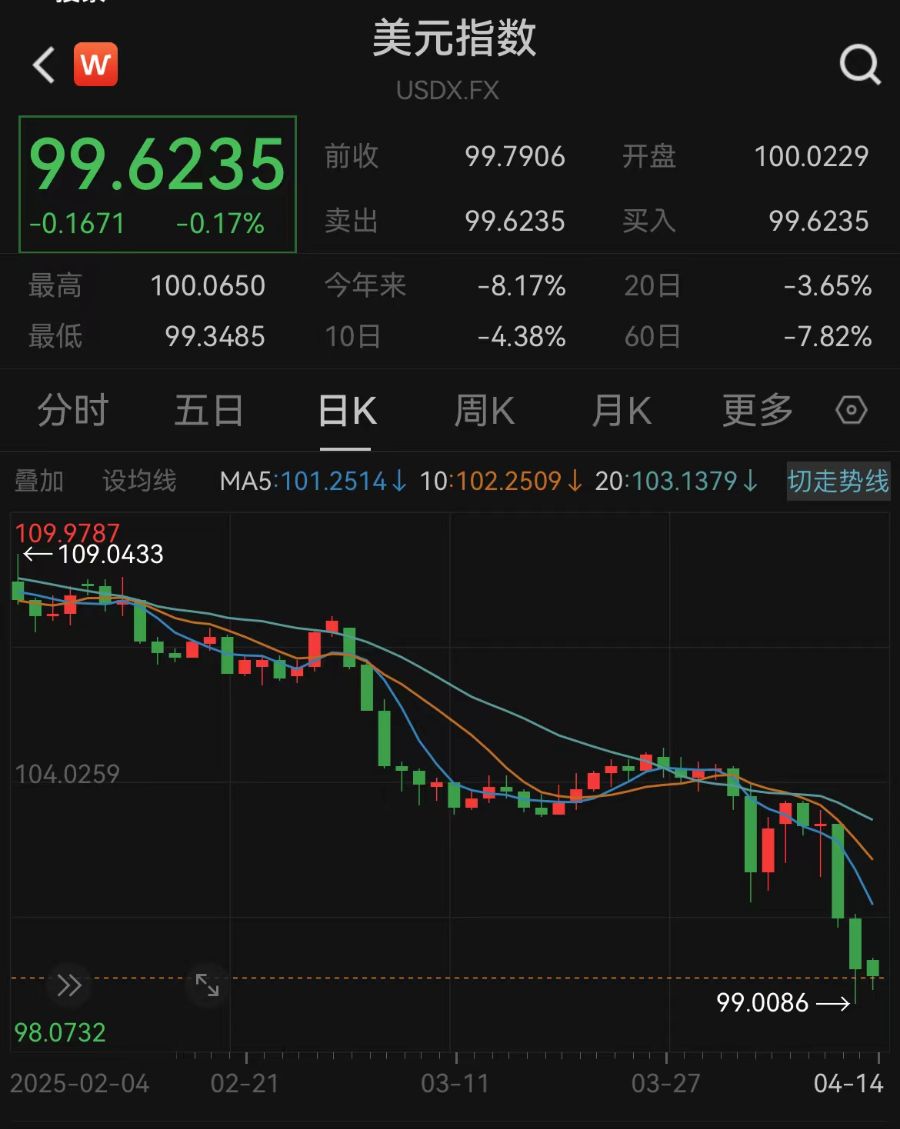
Task: Switch to the 五日 chart tab
Action: (x=209, y=411)
